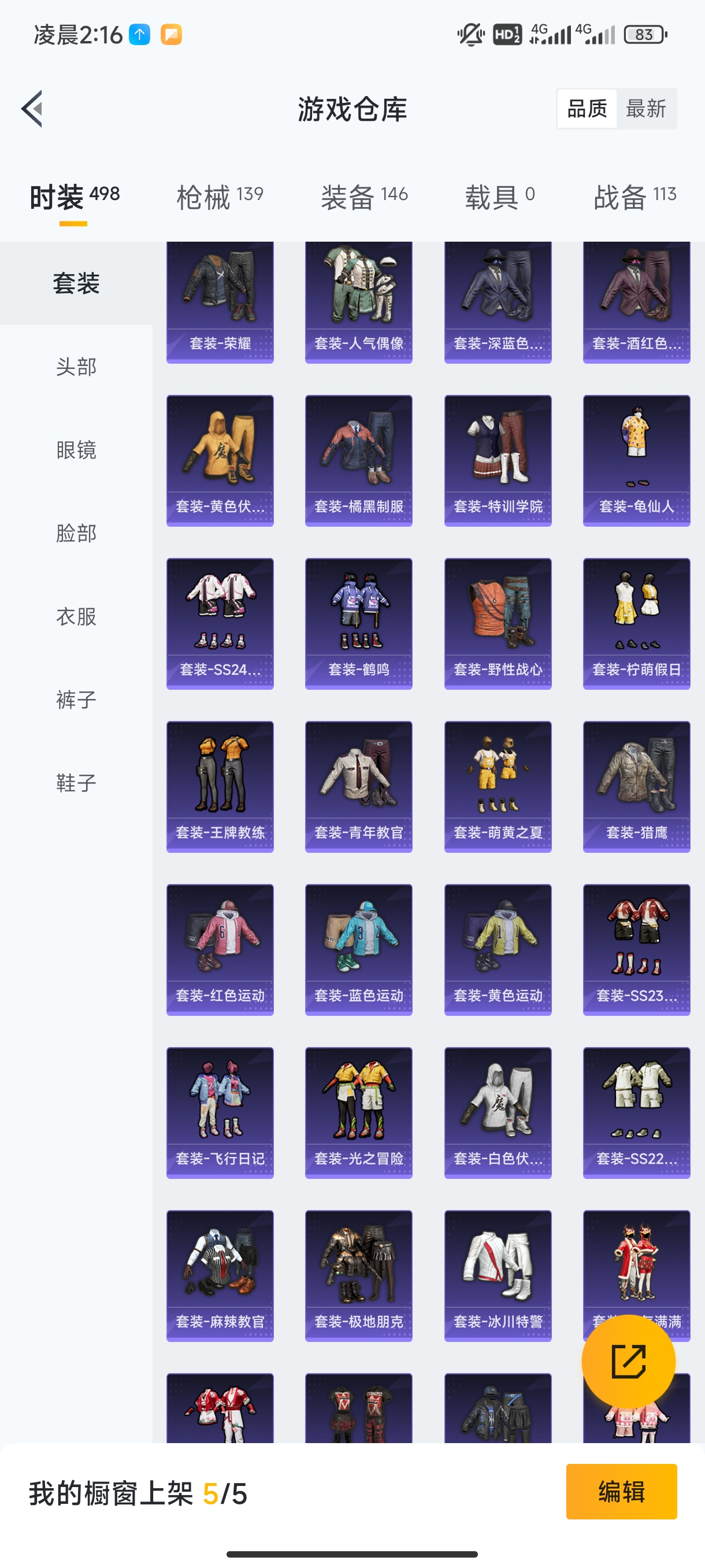The height and width of the screenshot is (1568, 705).
Task: Open the 套装-蓝色运动 item
Action: pos(359,950)
